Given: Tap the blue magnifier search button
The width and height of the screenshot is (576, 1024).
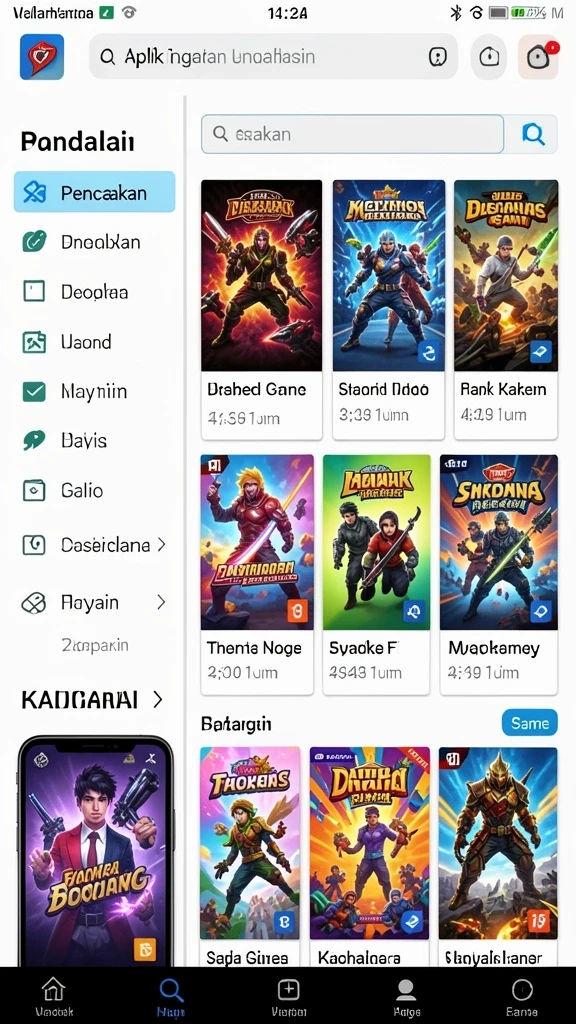Looking at the screenshot, I should 534,134.
